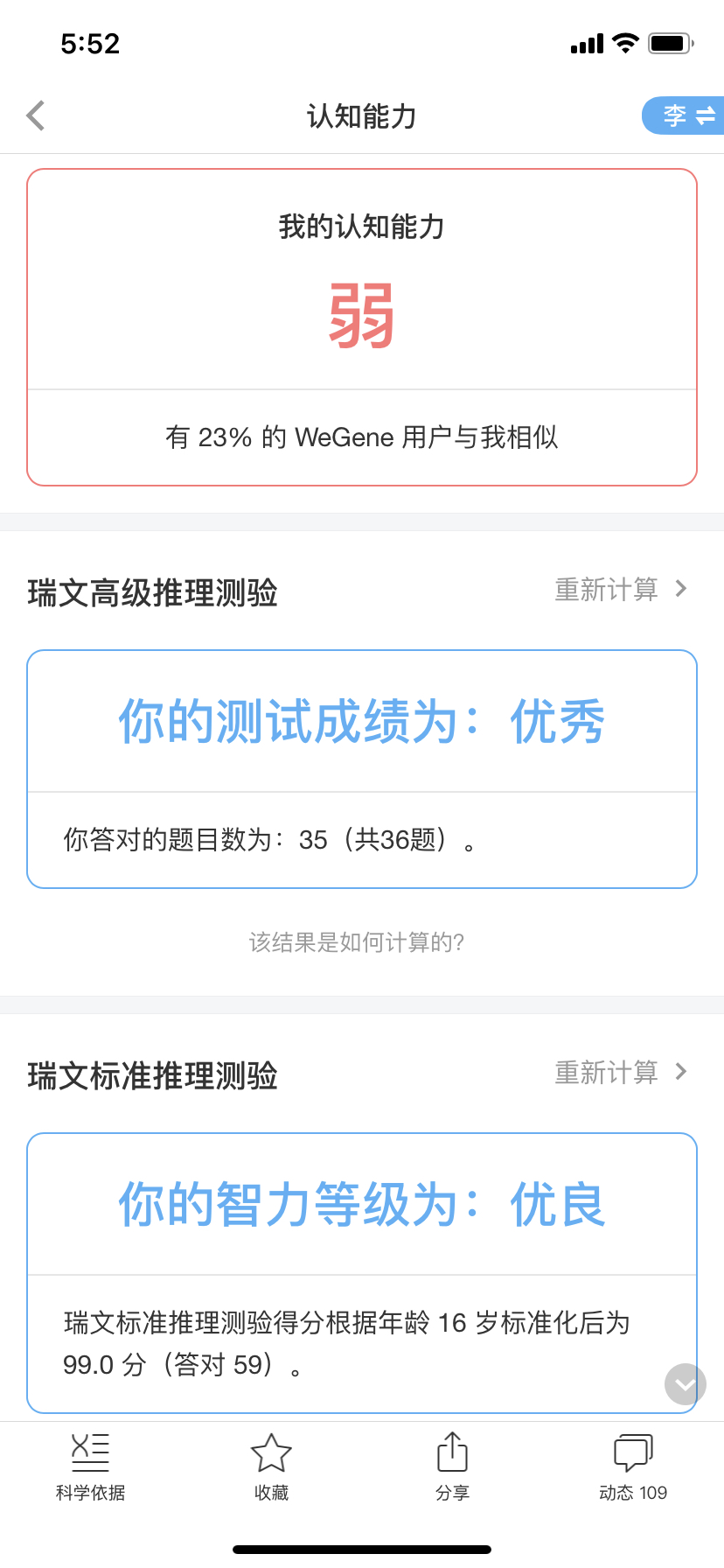The height and width of the screenshot is (1568, 724).
Task: Go back using the top-left arrow
Action: [x=36, y=115]
